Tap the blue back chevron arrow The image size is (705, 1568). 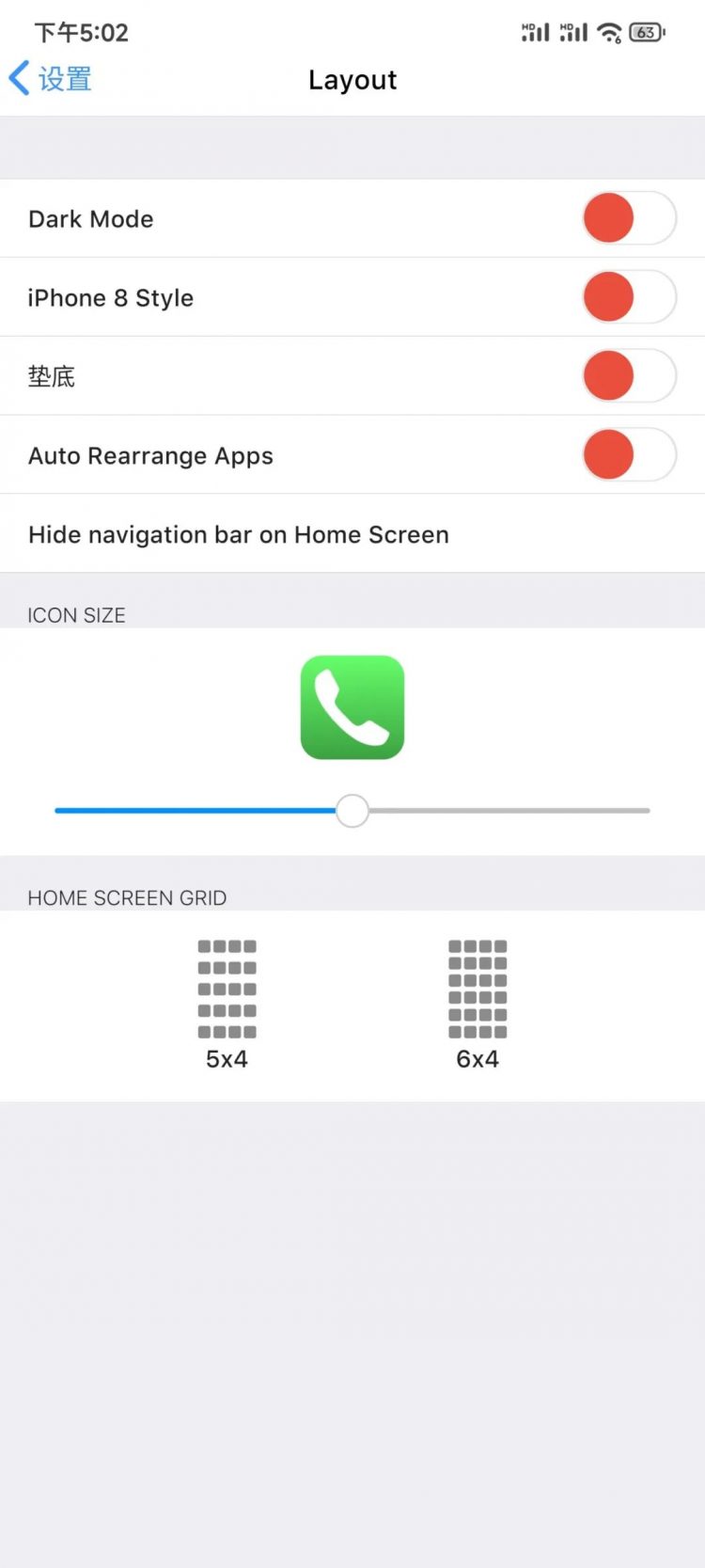click(17, 79)
